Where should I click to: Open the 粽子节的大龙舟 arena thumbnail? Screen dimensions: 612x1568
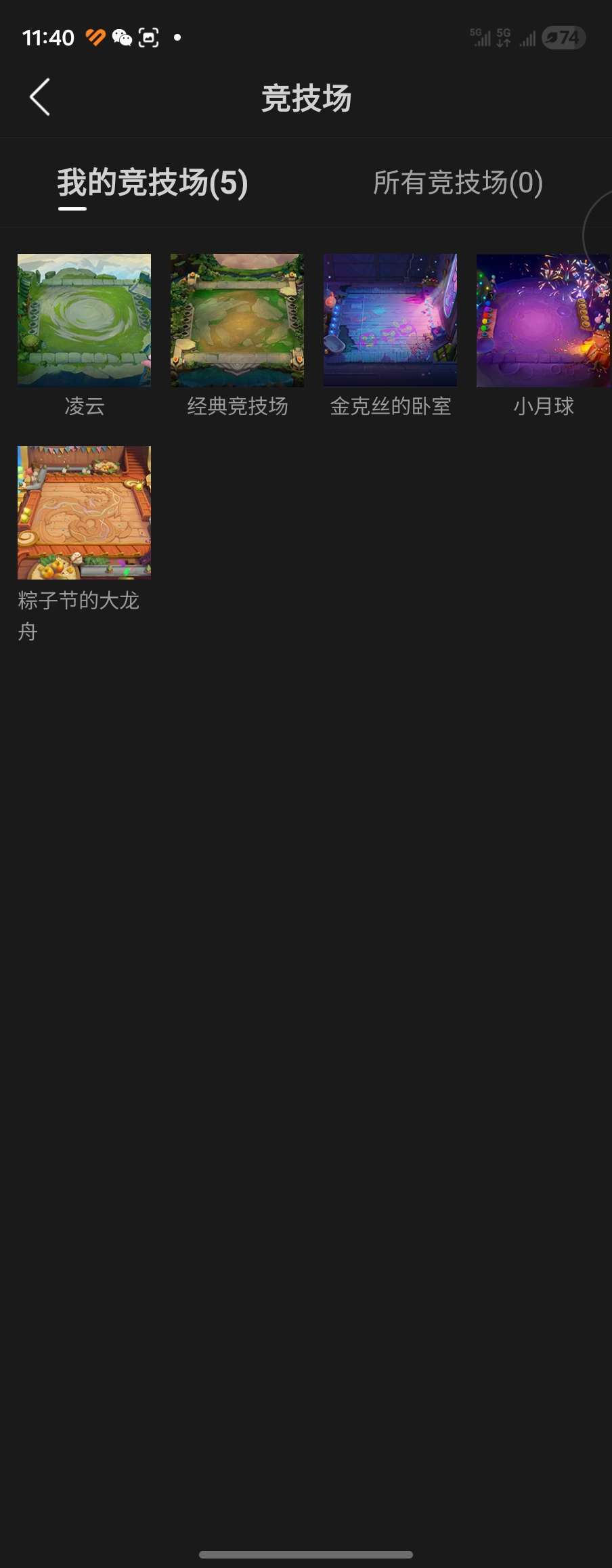coord(83,513)
